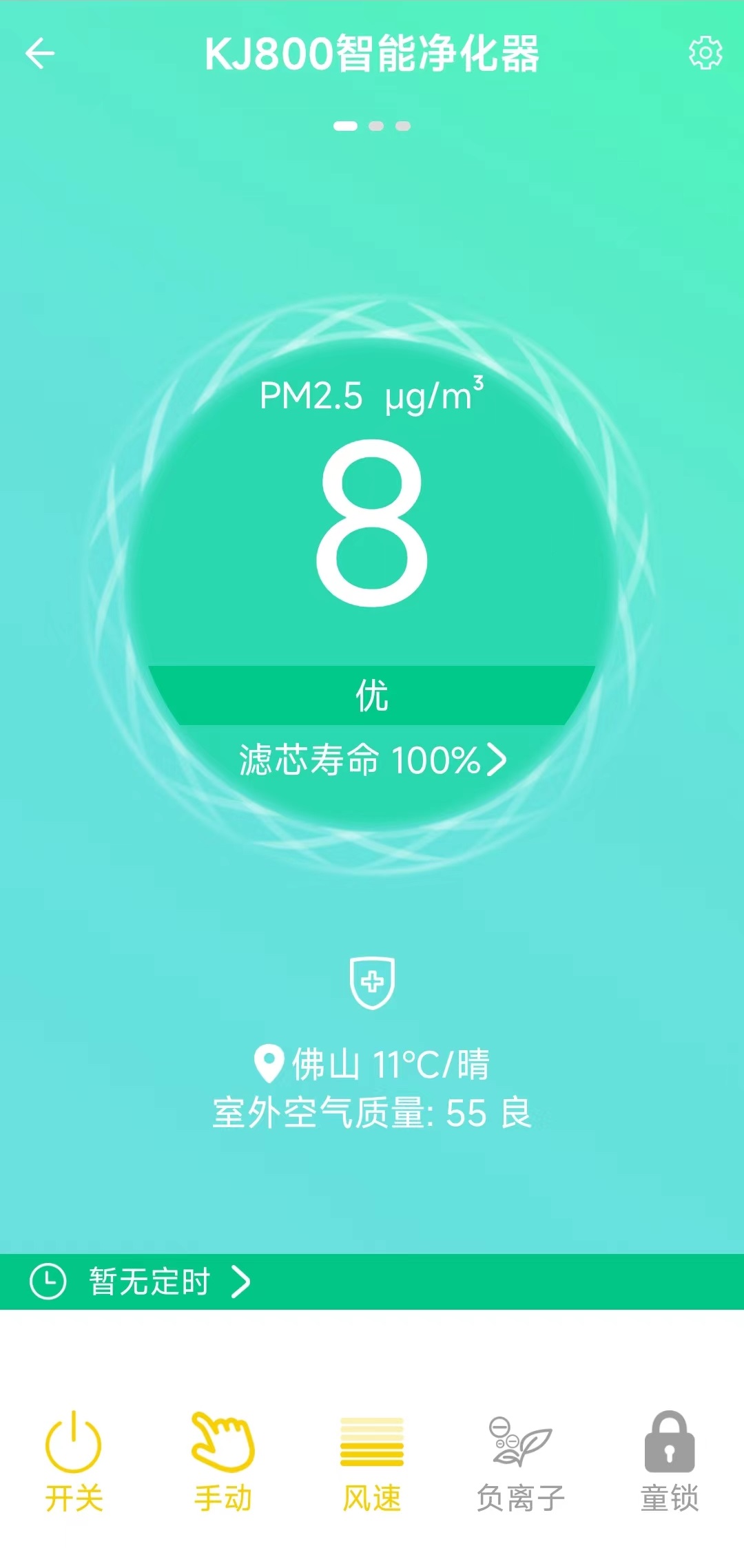Turn on child lock 童锁
This screenshot has width=744, height=1568.
click(670, 1460)
